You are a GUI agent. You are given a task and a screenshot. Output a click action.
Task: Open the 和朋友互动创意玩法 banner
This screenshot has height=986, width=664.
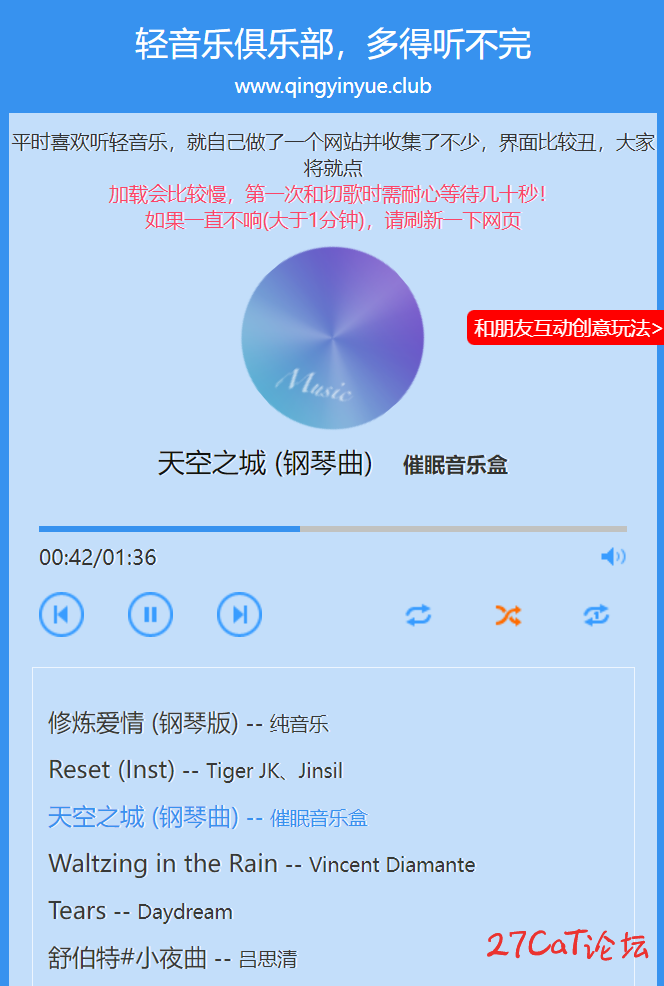click(x=566, y=328)
